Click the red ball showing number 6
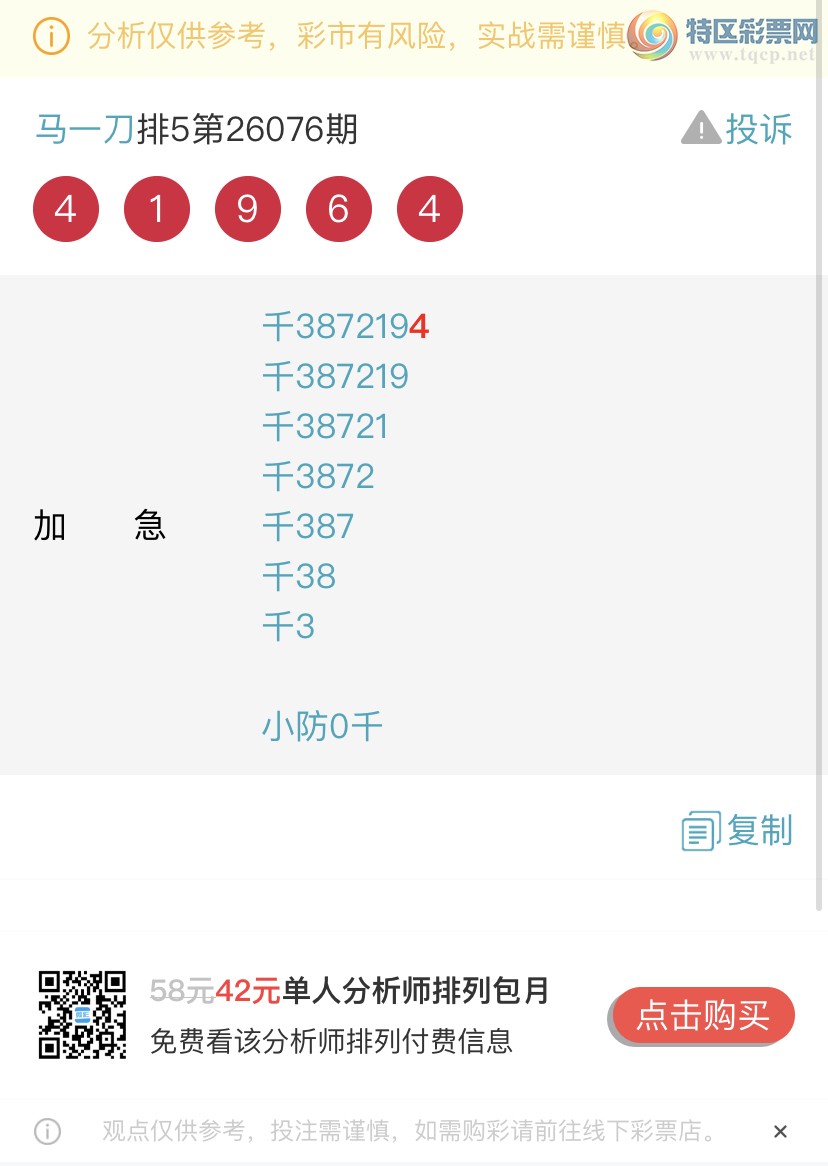Viewport: 828px width, 1166px height. click(338, 209)
